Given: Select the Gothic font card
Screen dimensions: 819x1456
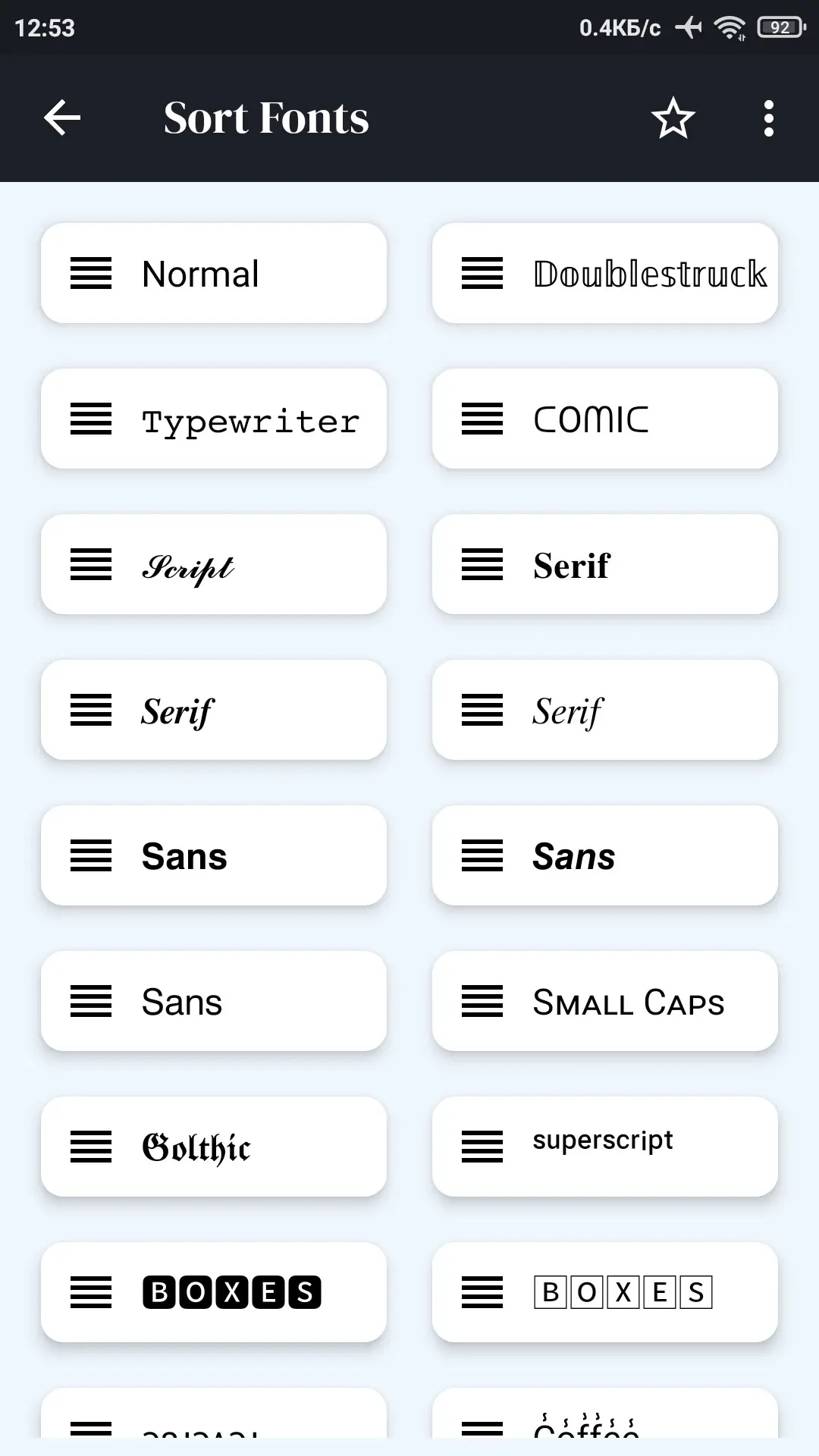Looking at the screenshot, I should (214, 1147).
